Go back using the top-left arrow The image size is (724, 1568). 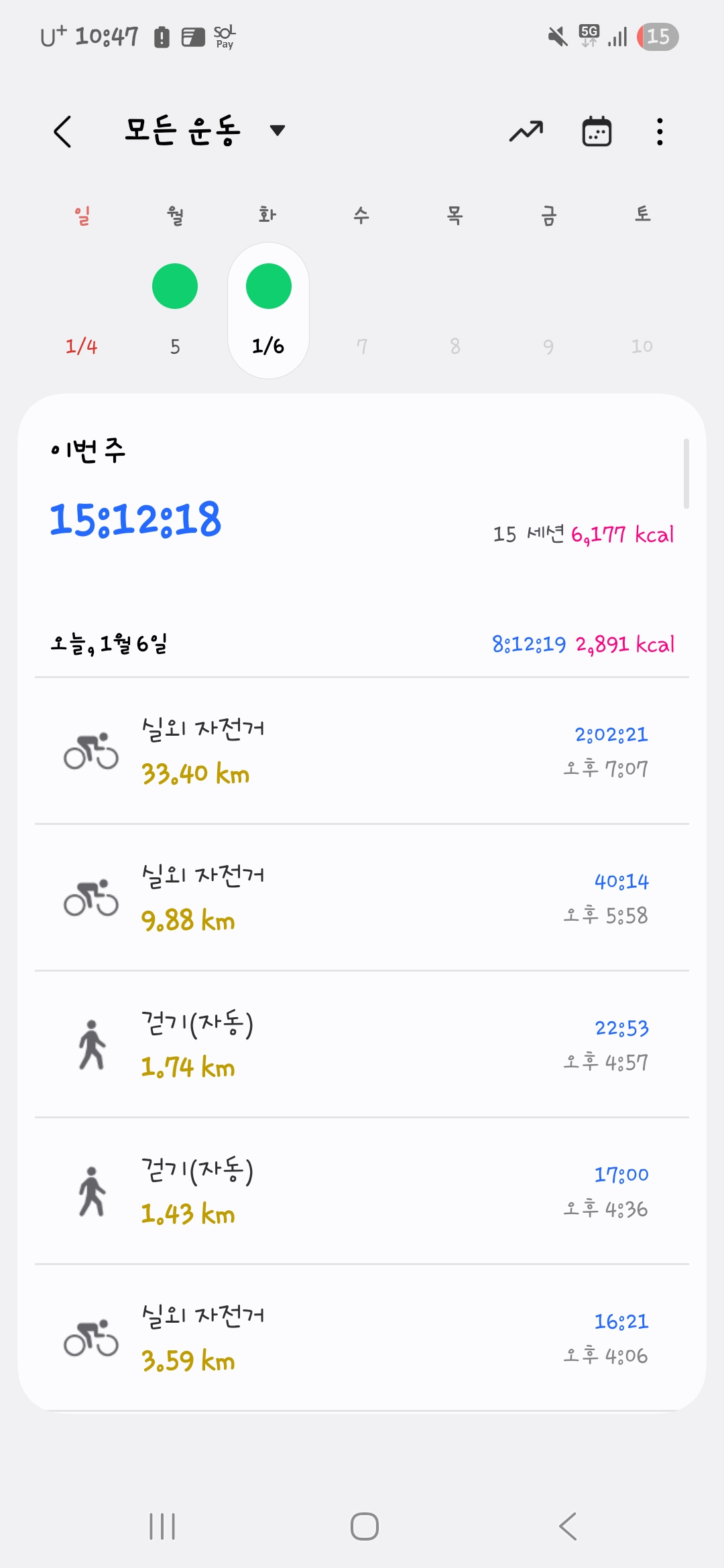tap(63, 131)
